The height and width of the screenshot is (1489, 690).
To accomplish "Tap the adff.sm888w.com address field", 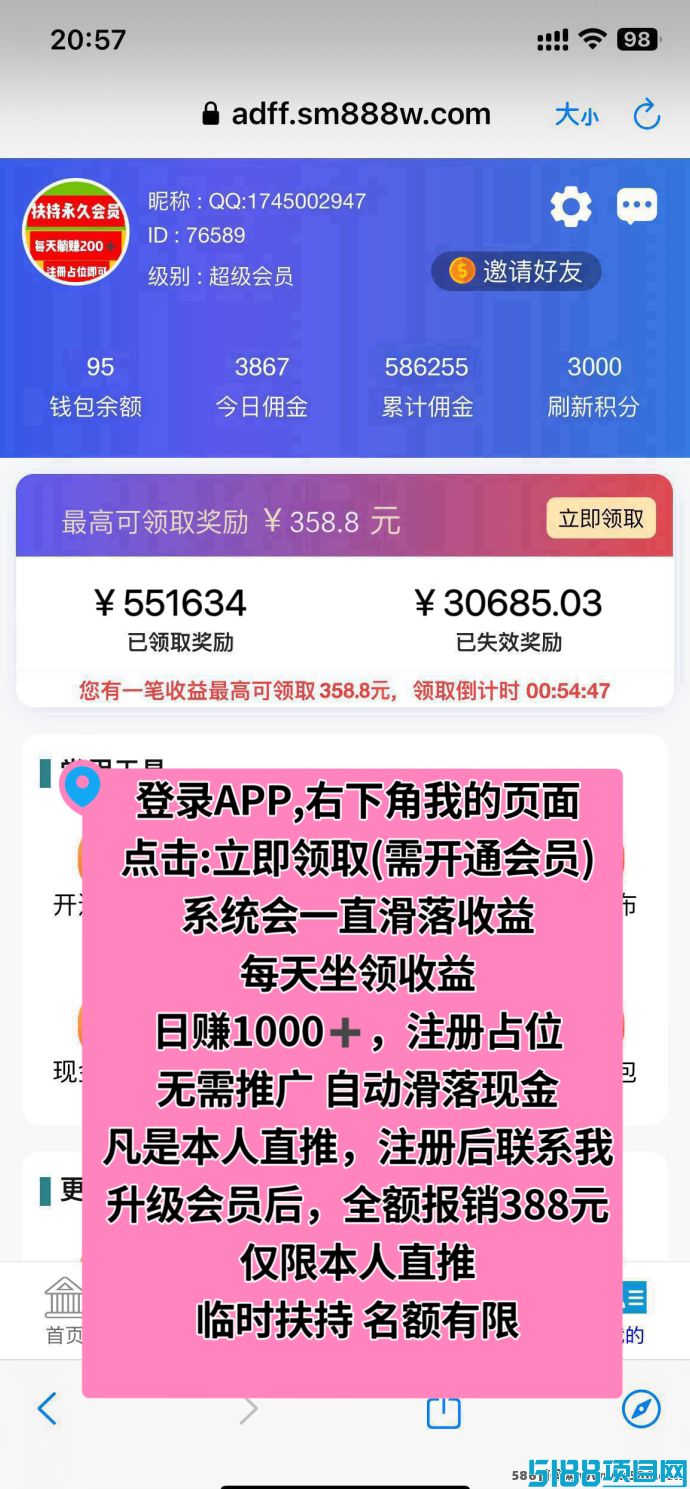I will 346,114.
